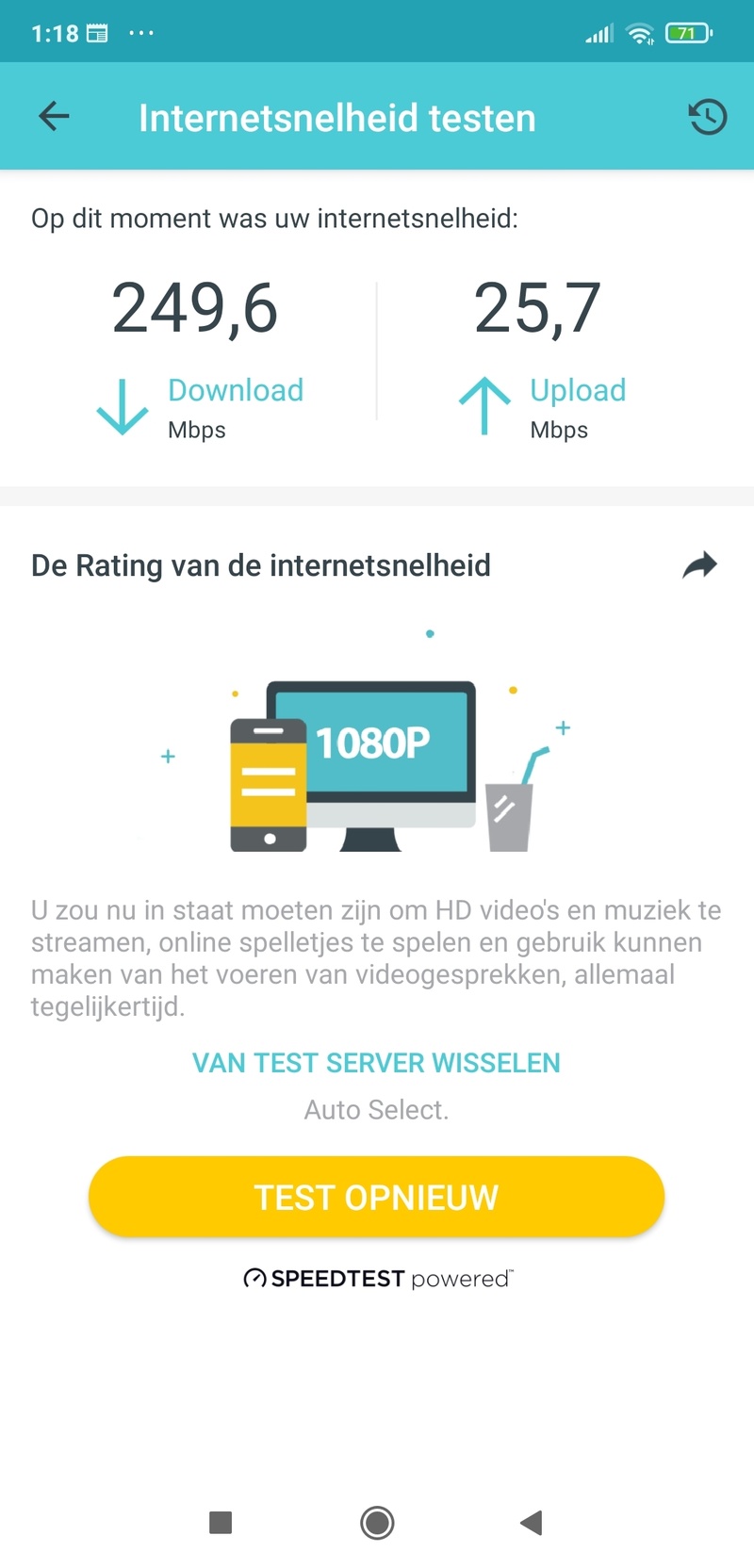The height and width of the screenshot is (1568, 754).
Task: Open recent apps with the square button
Action: (221, 1522)
